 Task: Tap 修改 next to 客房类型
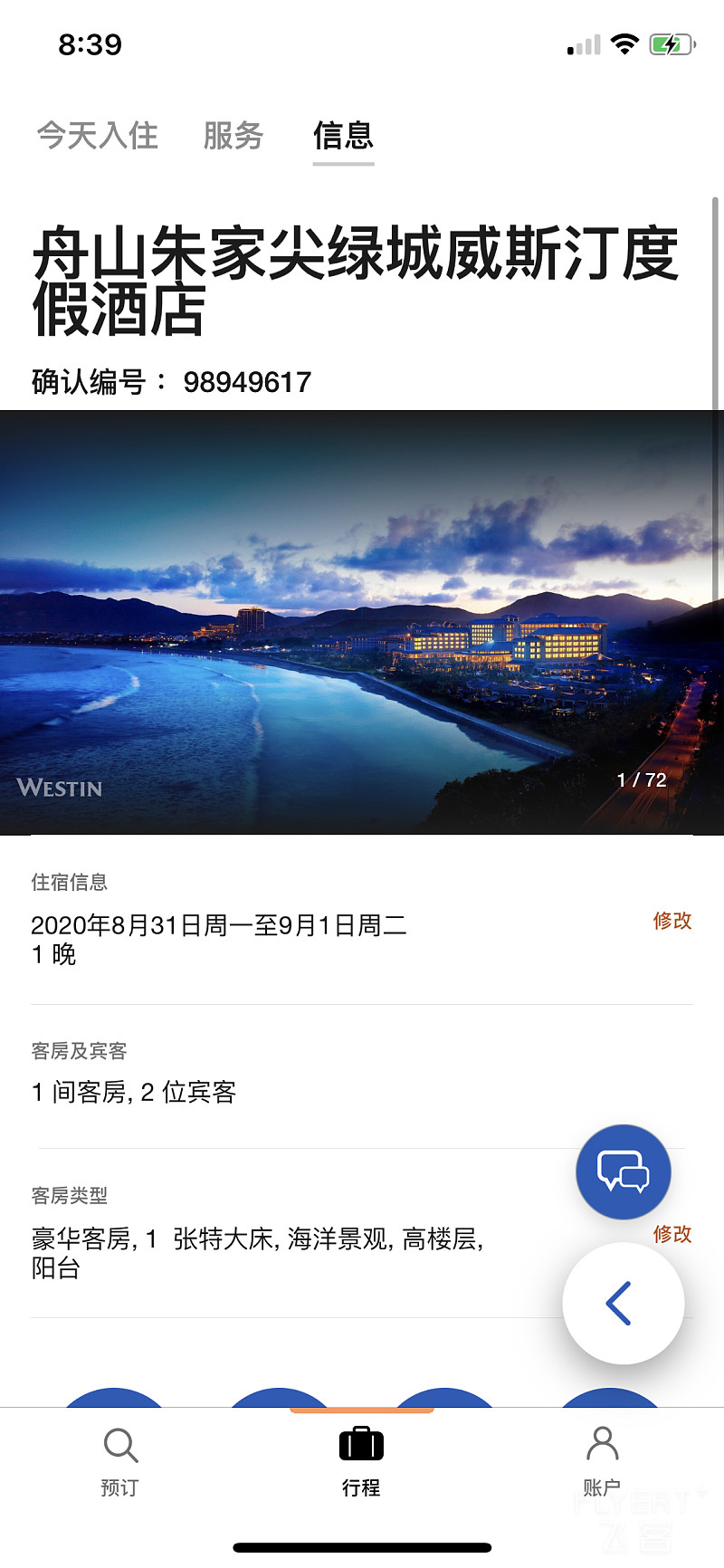tap(672, 1234)
